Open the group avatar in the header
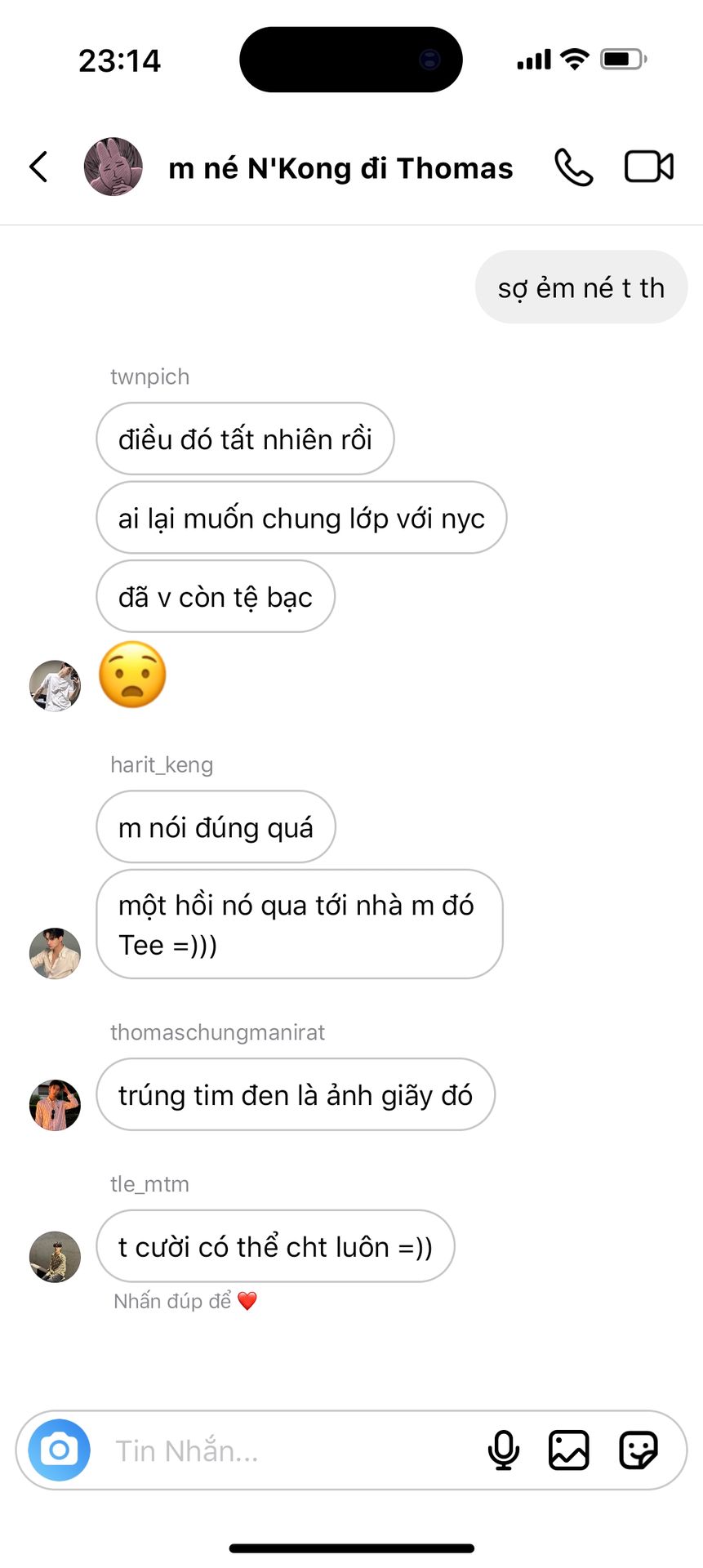The image size is (703, 1568). [113, 167]
